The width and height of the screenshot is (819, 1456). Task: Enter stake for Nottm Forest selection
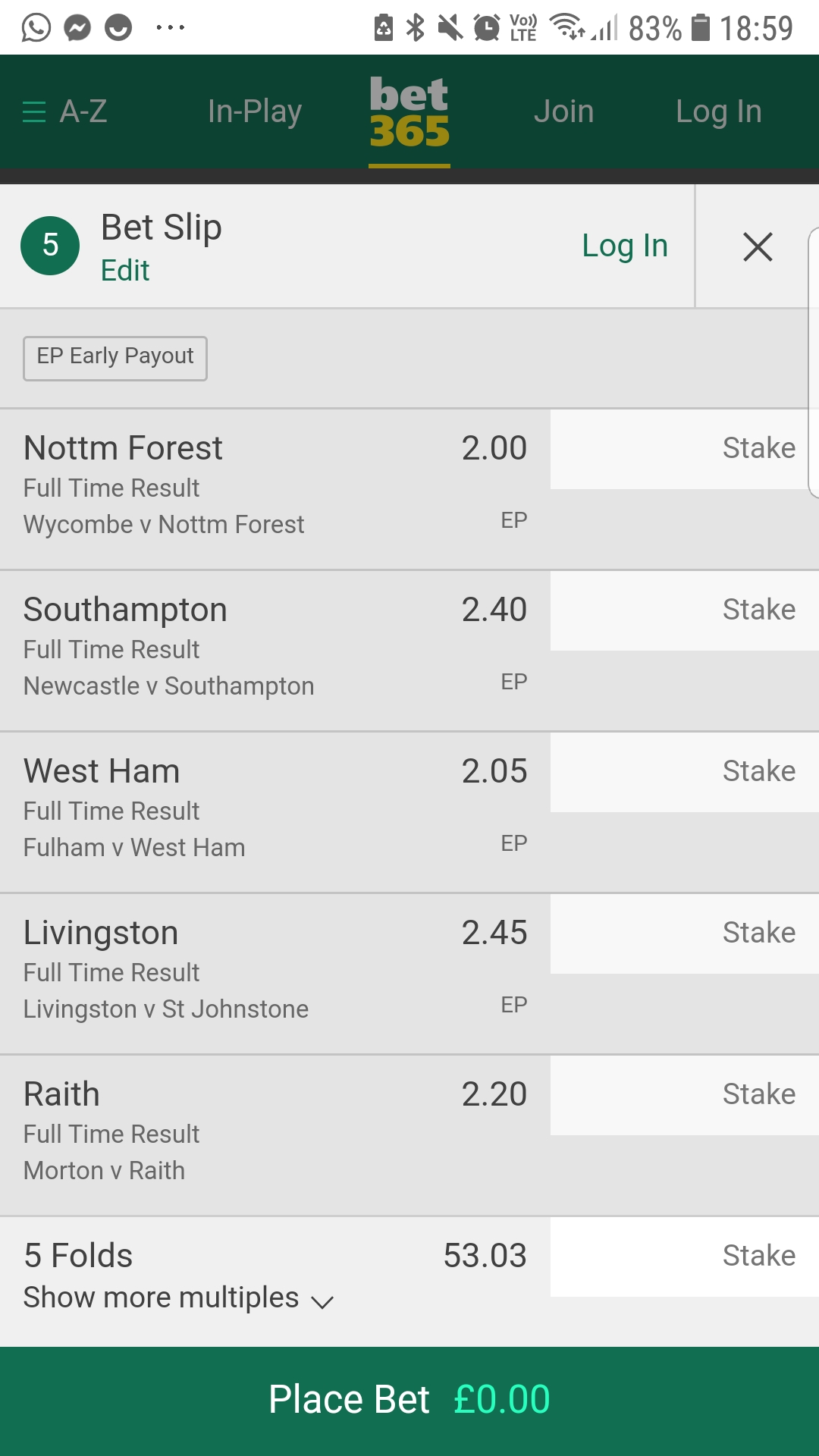(682, 449)
